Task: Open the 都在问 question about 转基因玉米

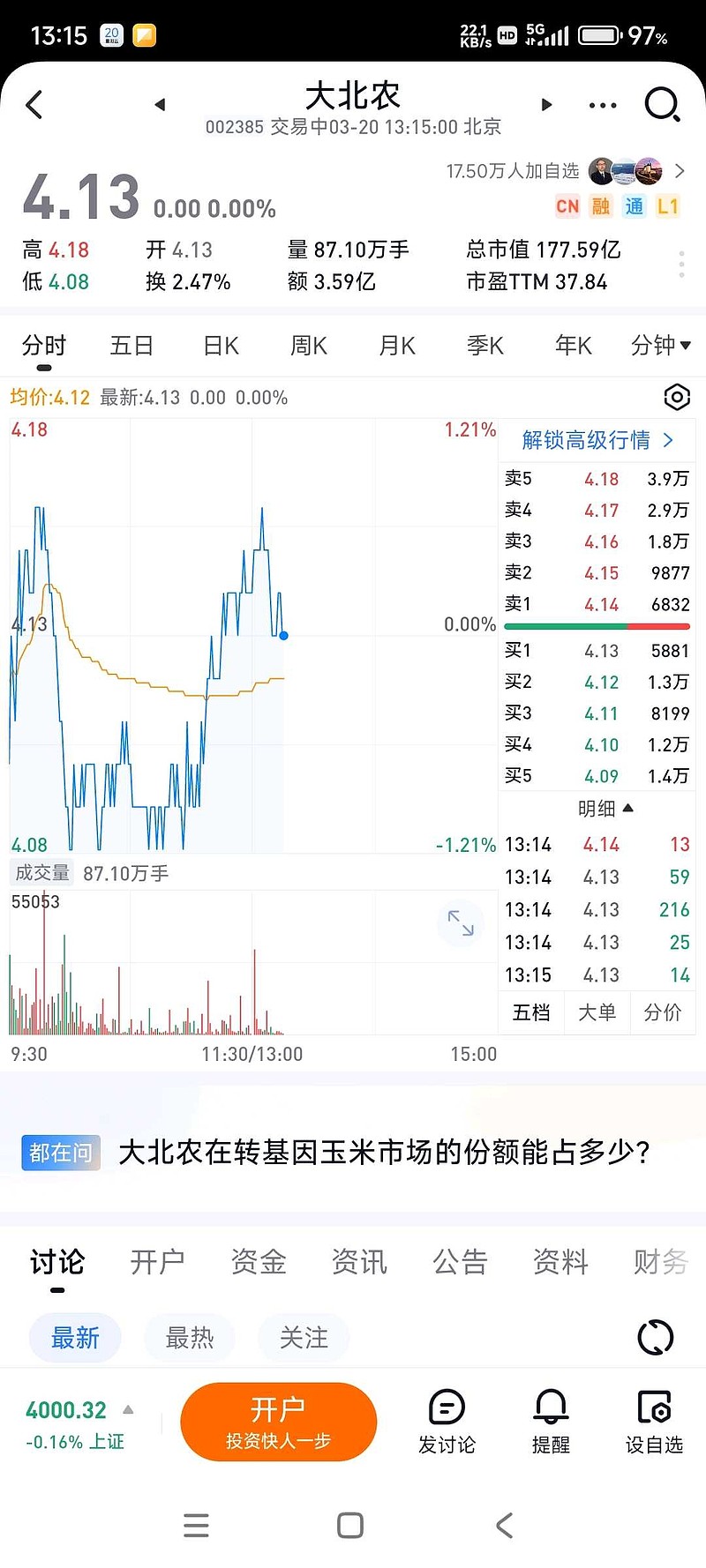Action: pos(384,1152)
